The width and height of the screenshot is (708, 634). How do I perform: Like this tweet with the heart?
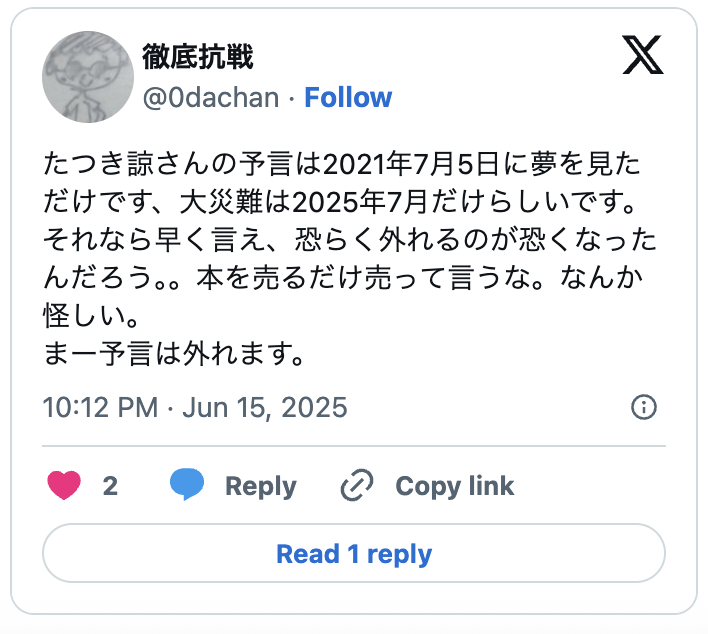(64, 486)
